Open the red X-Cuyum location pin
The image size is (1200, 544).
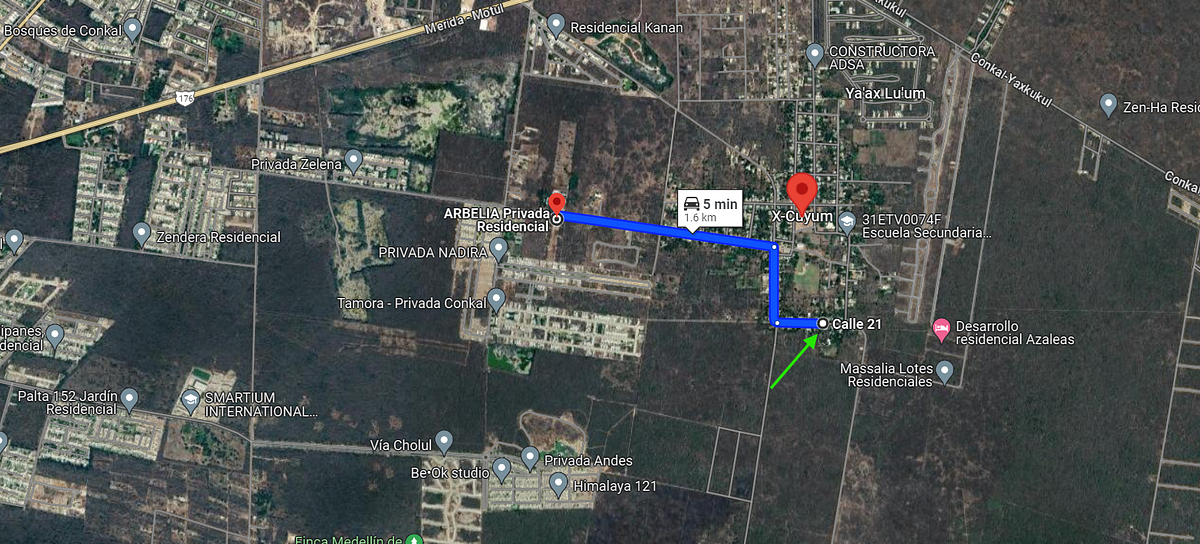pyautogui.click(x=801, y=191)
